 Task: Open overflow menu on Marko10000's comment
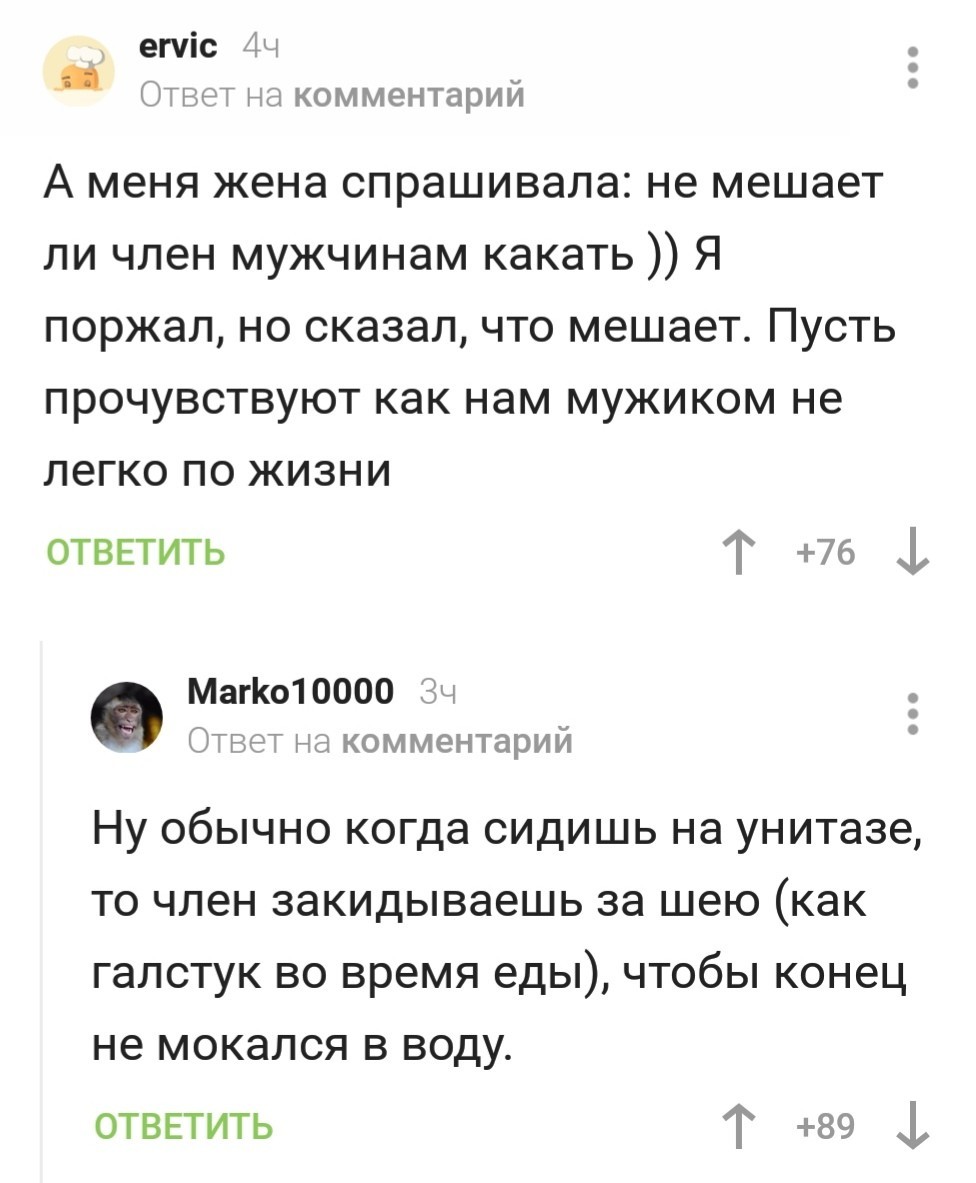pos(912,714)
